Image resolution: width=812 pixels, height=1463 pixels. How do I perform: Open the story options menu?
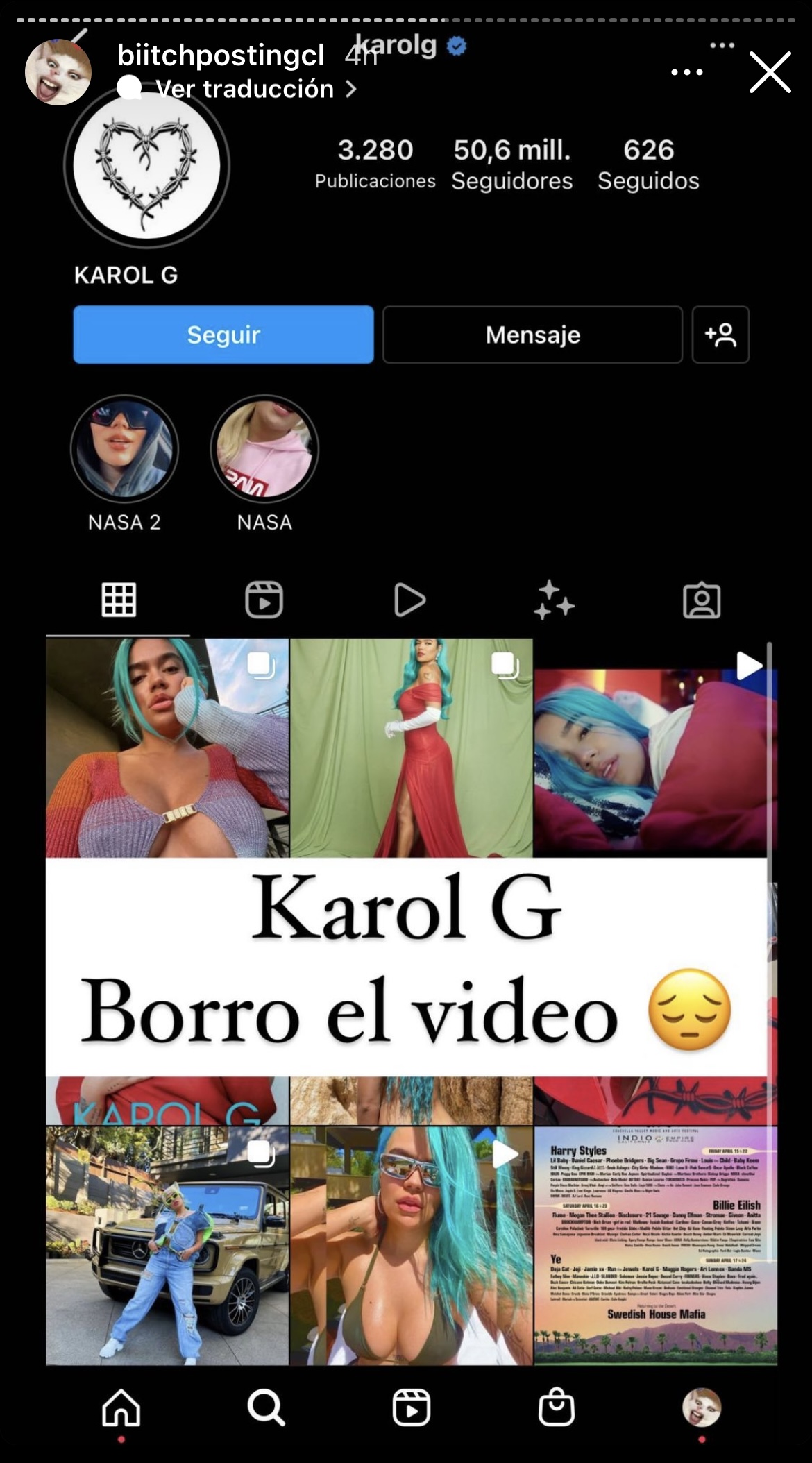[x=686, y=72]
